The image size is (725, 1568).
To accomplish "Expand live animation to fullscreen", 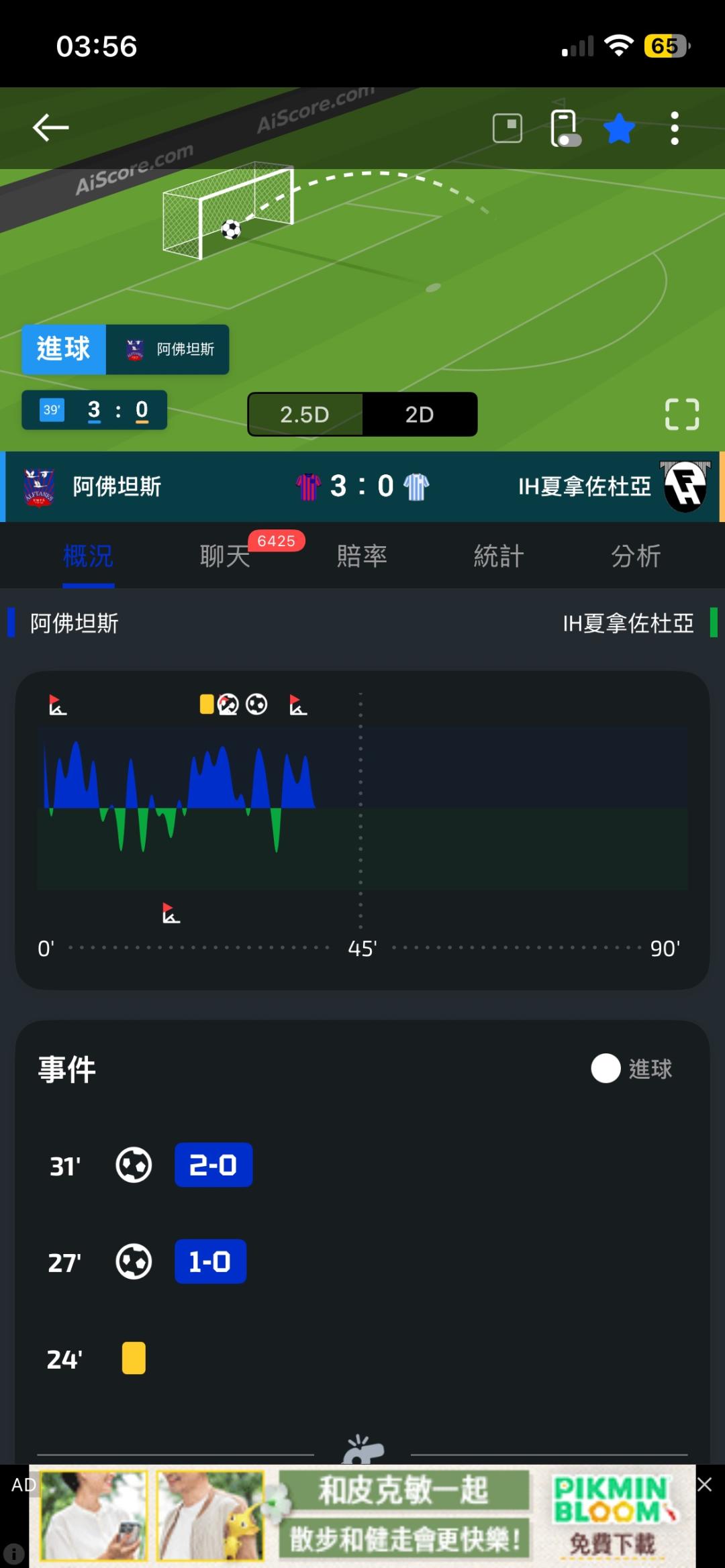I will [x=682, y=414].
